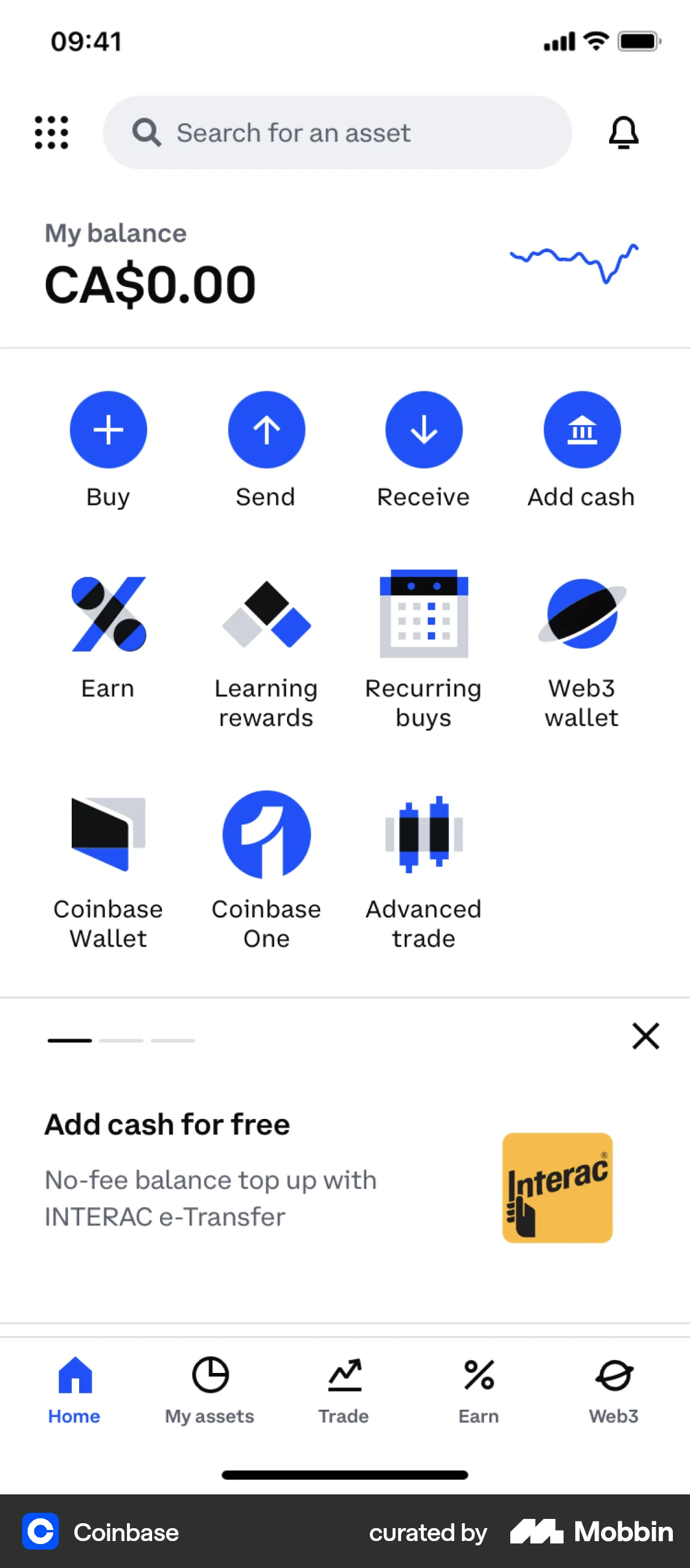Image resolution: width=690 pixels, height=1568 pixels.
Task: Open the app grid menu
Action: coord(52,133)
